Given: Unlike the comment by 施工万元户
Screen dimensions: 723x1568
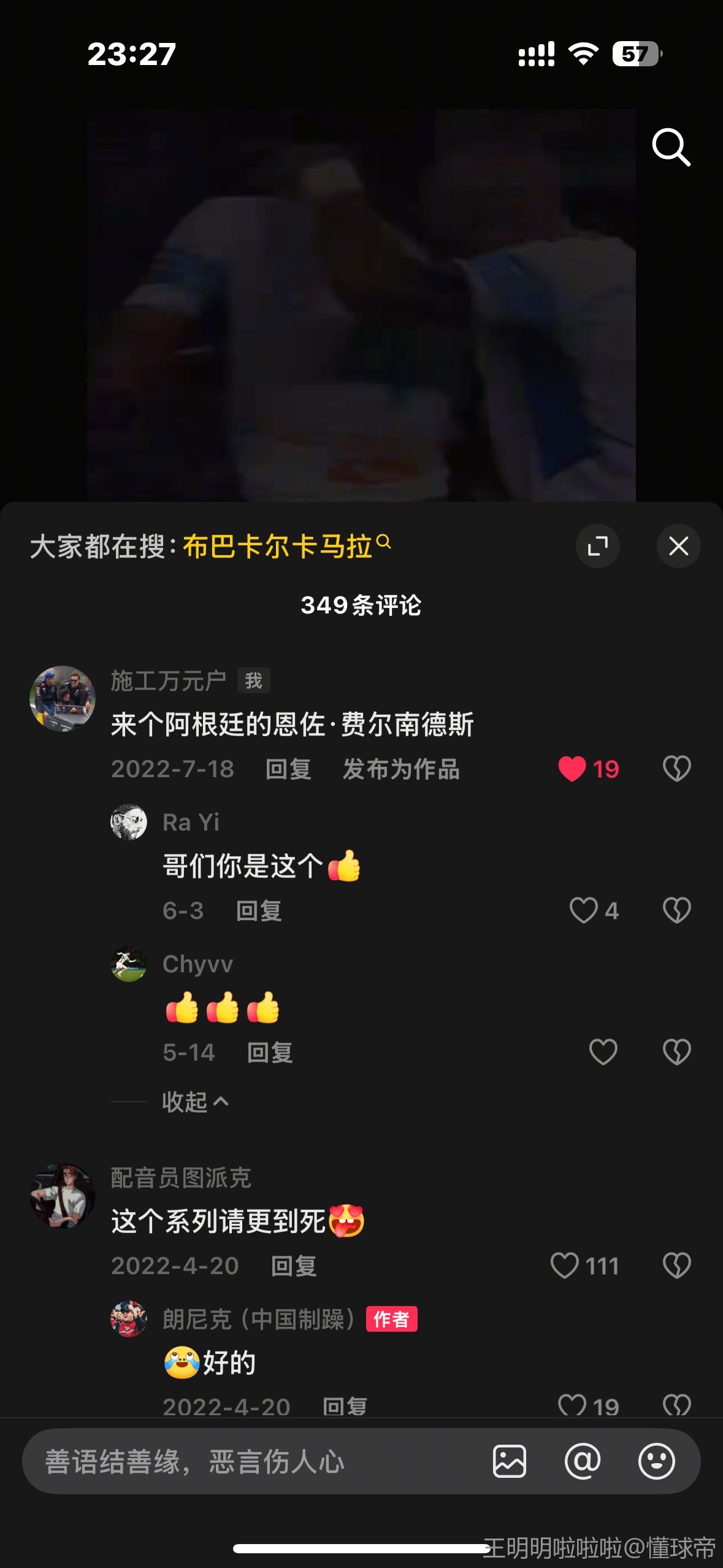Looking at the screenshot, I should [x=572, y=769].
